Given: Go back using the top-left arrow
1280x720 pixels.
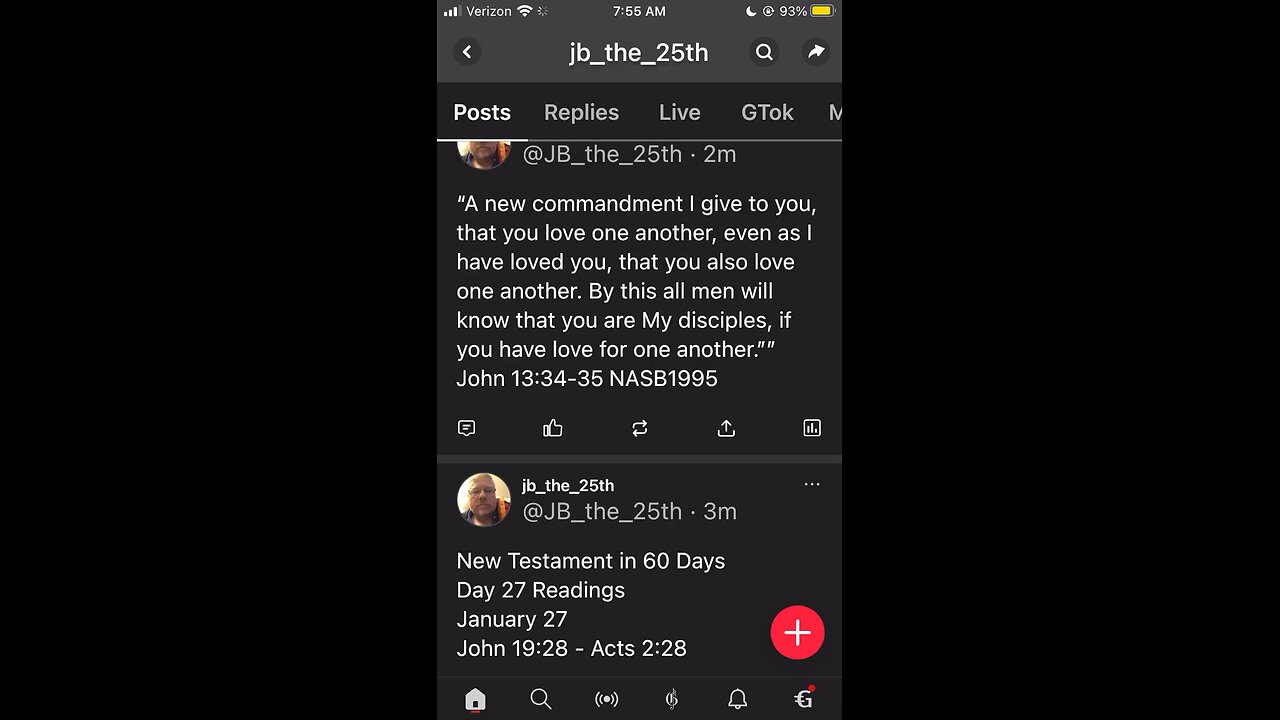Looking at the screenshot, I should coord(467,52).
